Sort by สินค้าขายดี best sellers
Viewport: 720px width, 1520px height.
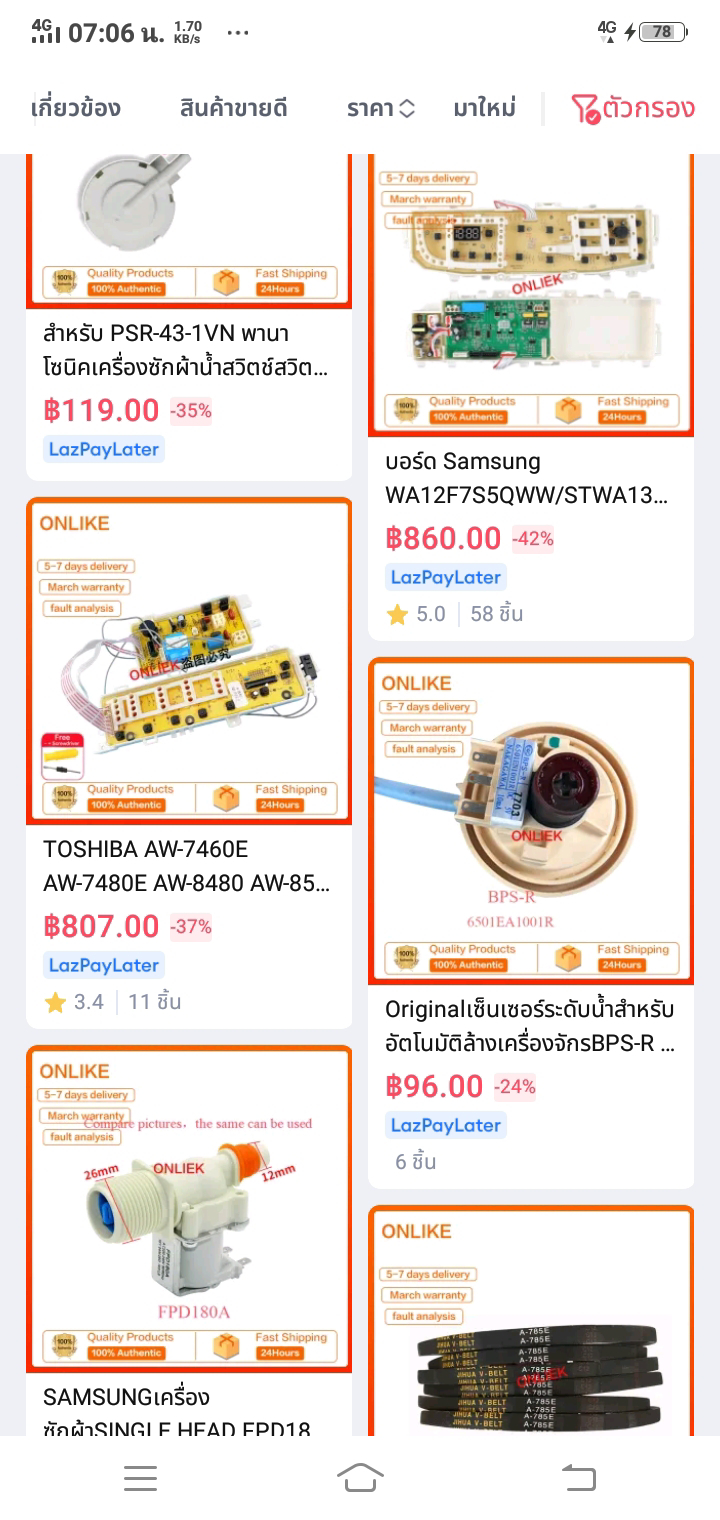[x=233, y=108]
